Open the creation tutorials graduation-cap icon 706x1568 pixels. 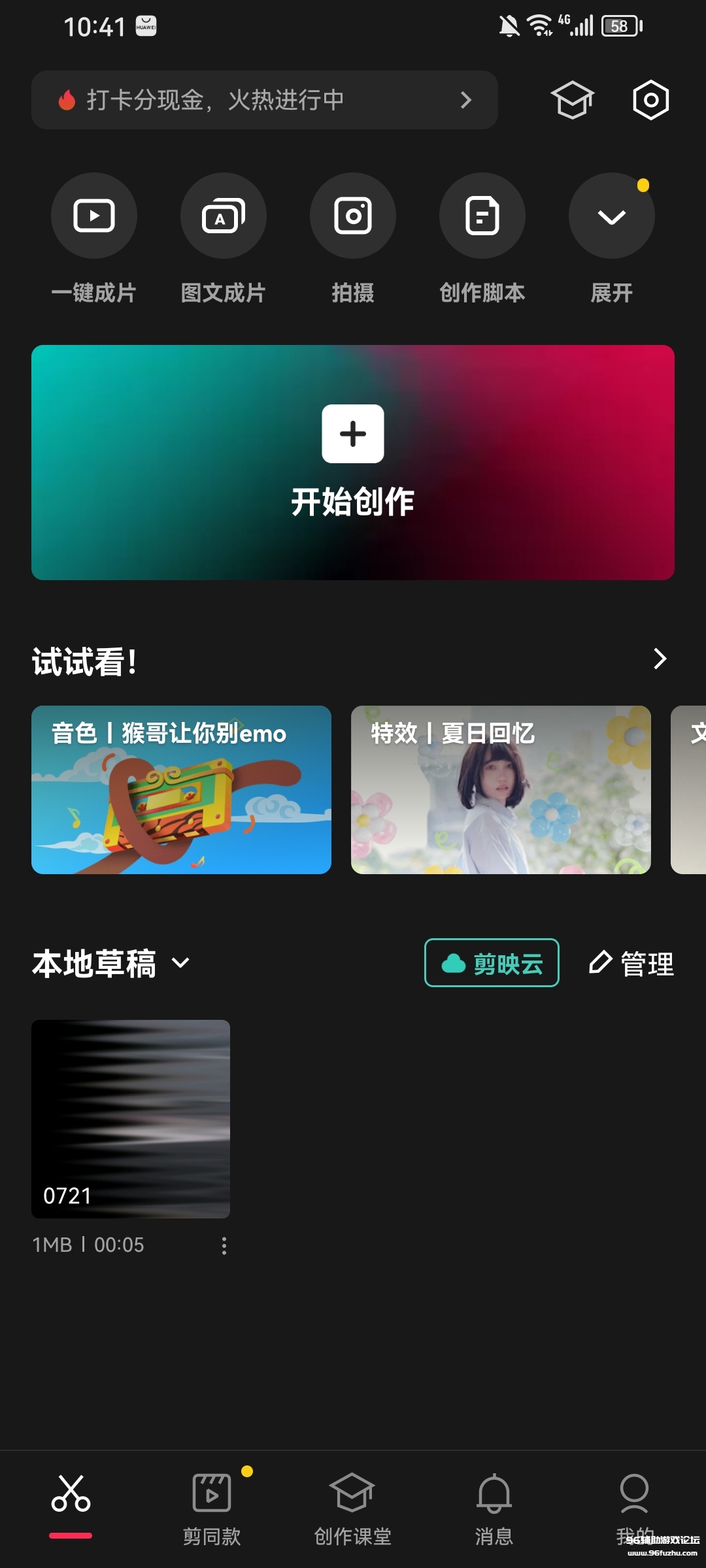(572, 99)
